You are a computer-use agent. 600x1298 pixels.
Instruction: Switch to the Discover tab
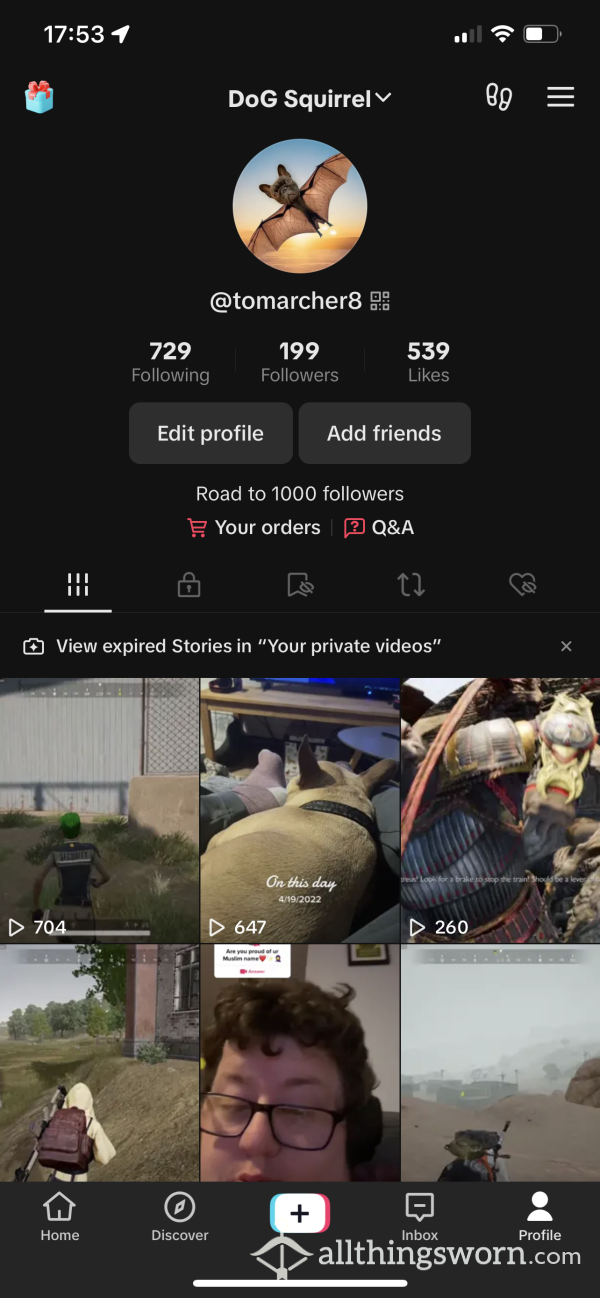point(180,1217)
